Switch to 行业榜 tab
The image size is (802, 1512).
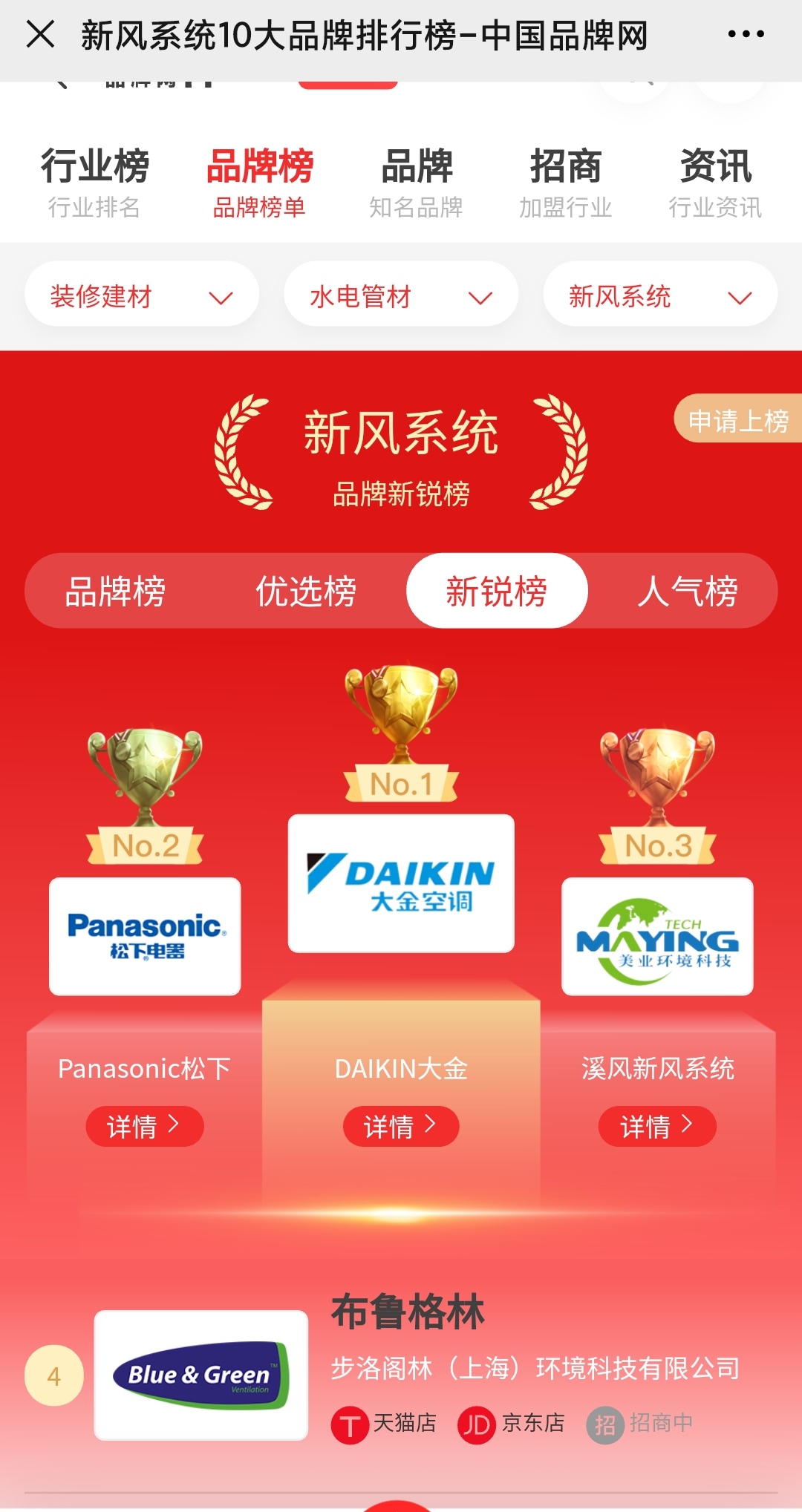94,182
